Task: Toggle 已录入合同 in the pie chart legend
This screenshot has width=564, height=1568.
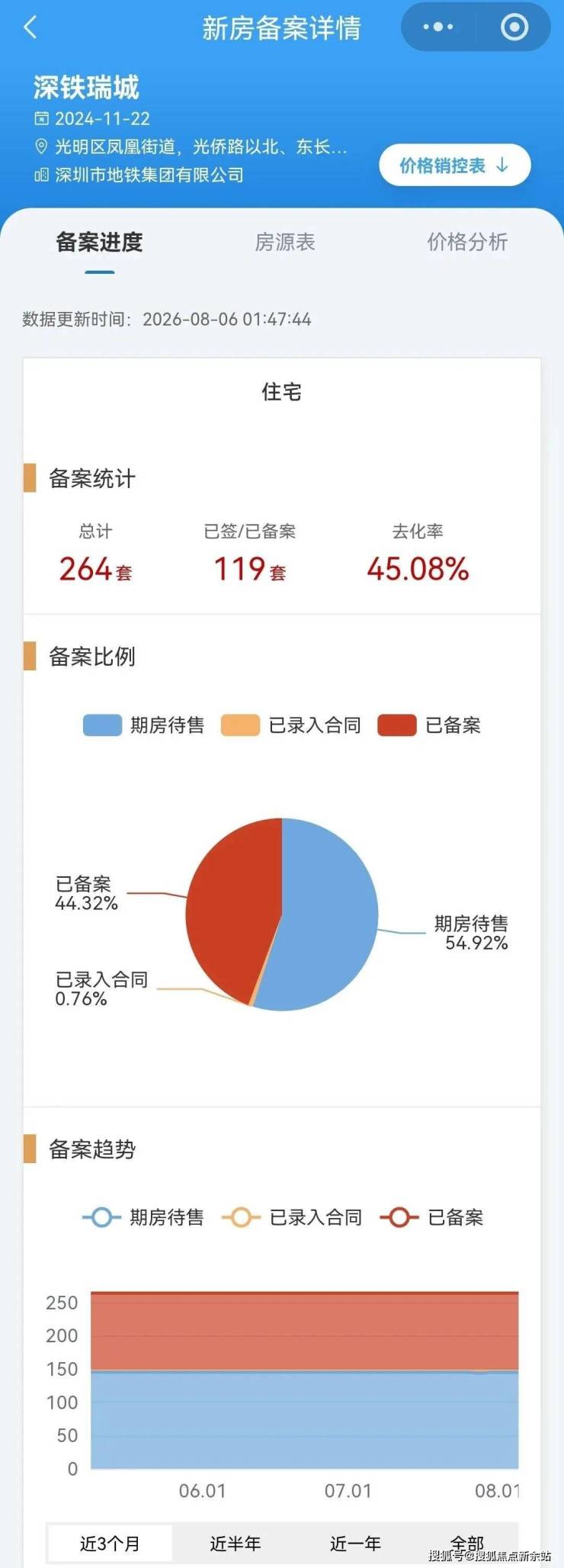Action: [x=291, y=725]
